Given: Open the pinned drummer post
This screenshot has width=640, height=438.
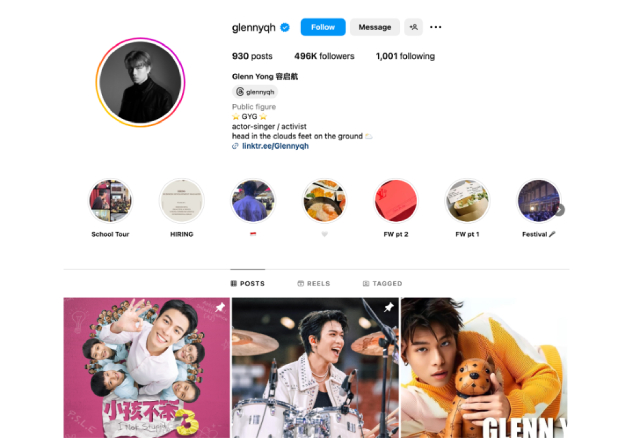Looking at the screenshot, I should 315,368.
